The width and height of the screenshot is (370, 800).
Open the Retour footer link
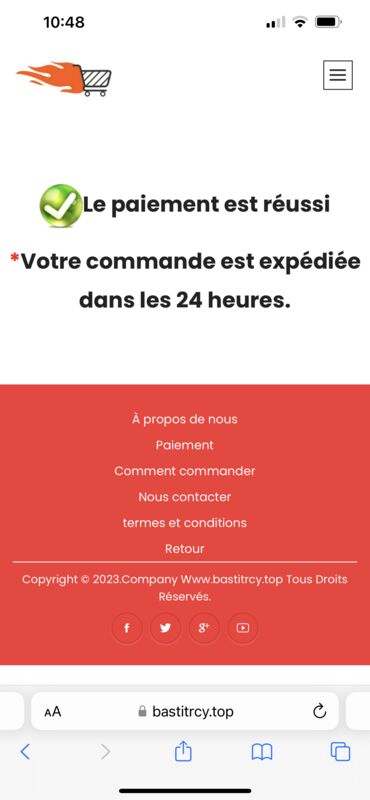point(185,549)
